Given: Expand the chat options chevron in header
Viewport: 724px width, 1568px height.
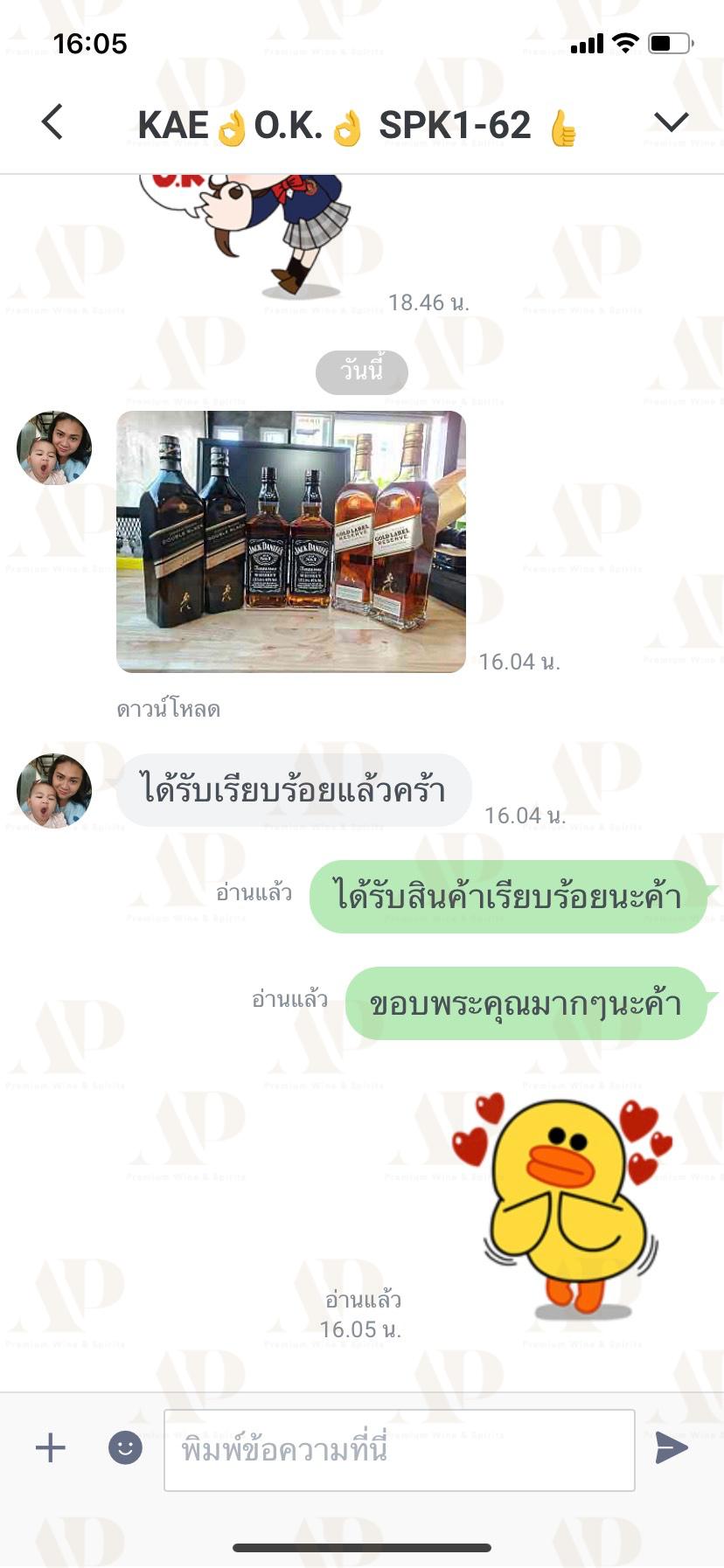Looking at the screenshot, I should 672,121.
